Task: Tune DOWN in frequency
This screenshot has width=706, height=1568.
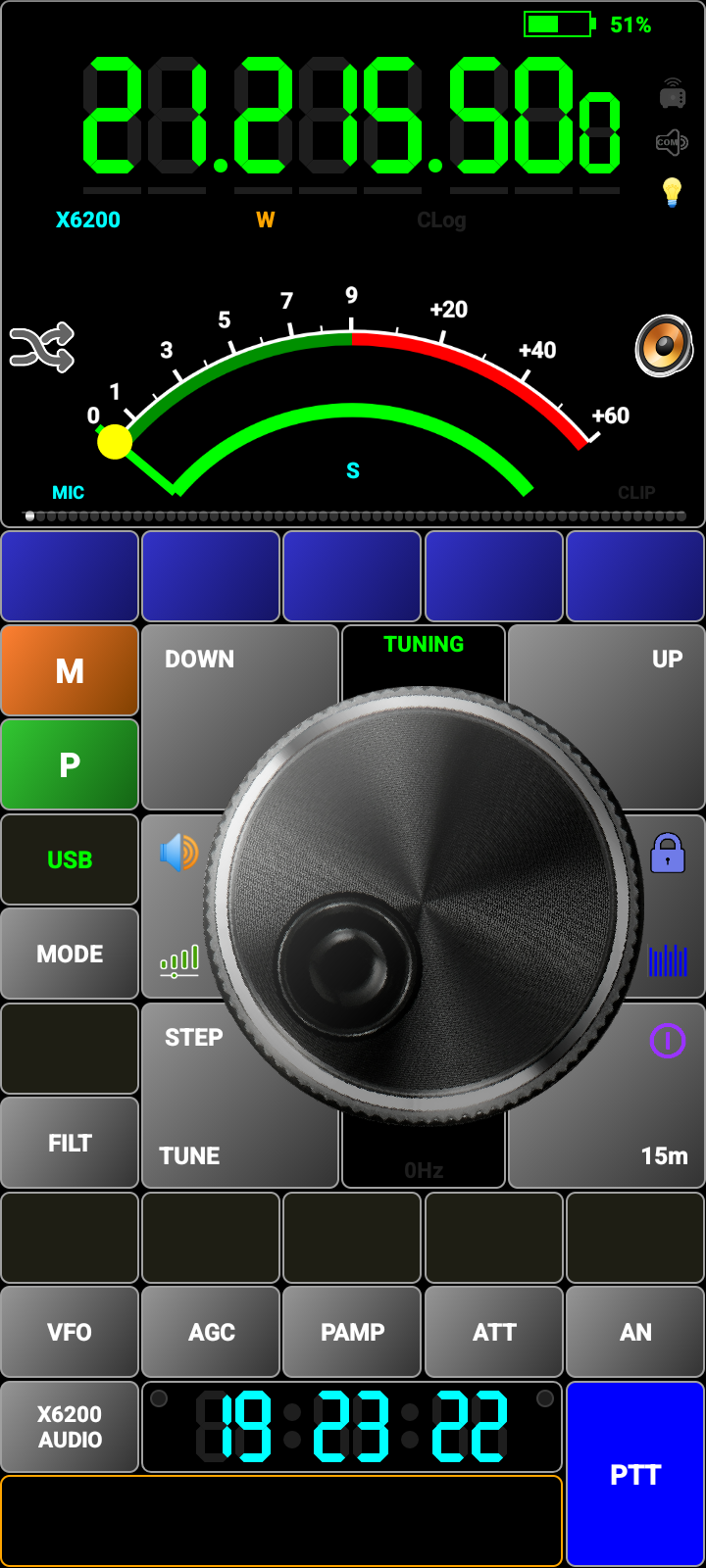Action: tap(200, 660)
